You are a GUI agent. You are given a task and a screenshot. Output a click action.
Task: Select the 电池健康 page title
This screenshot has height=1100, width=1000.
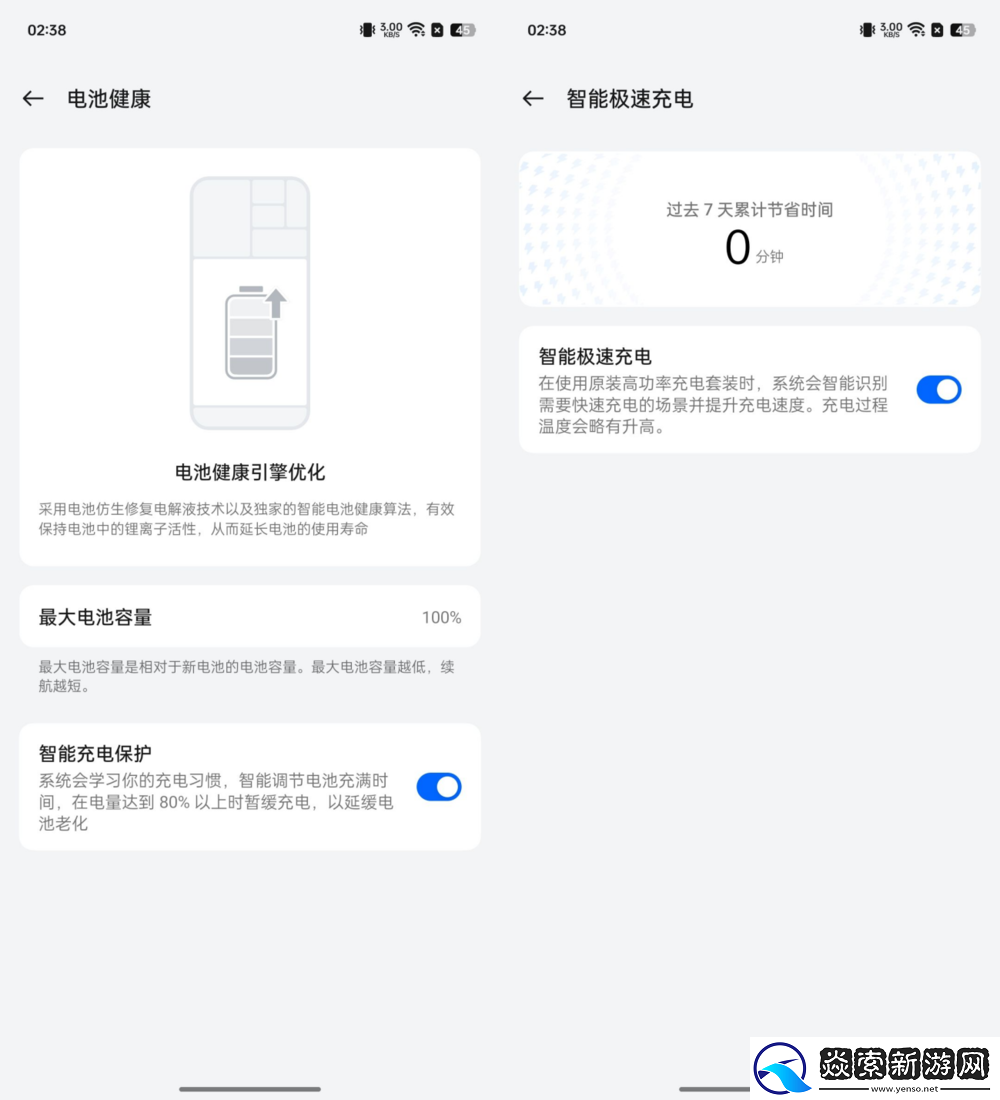(x=108, y=99)
